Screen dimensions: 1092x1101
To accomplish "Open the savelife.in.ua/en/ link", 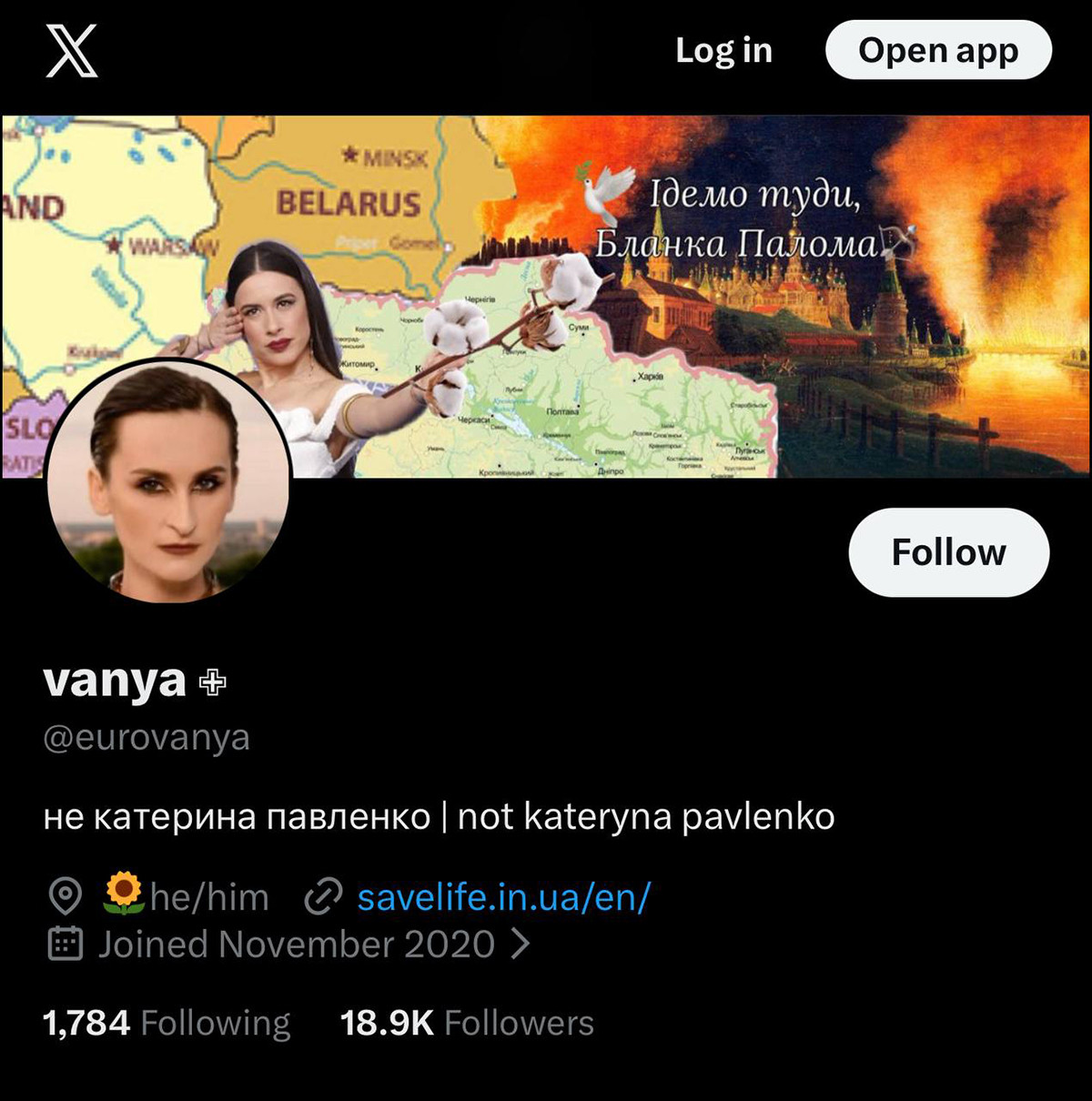I will click(x=503, y=897).
